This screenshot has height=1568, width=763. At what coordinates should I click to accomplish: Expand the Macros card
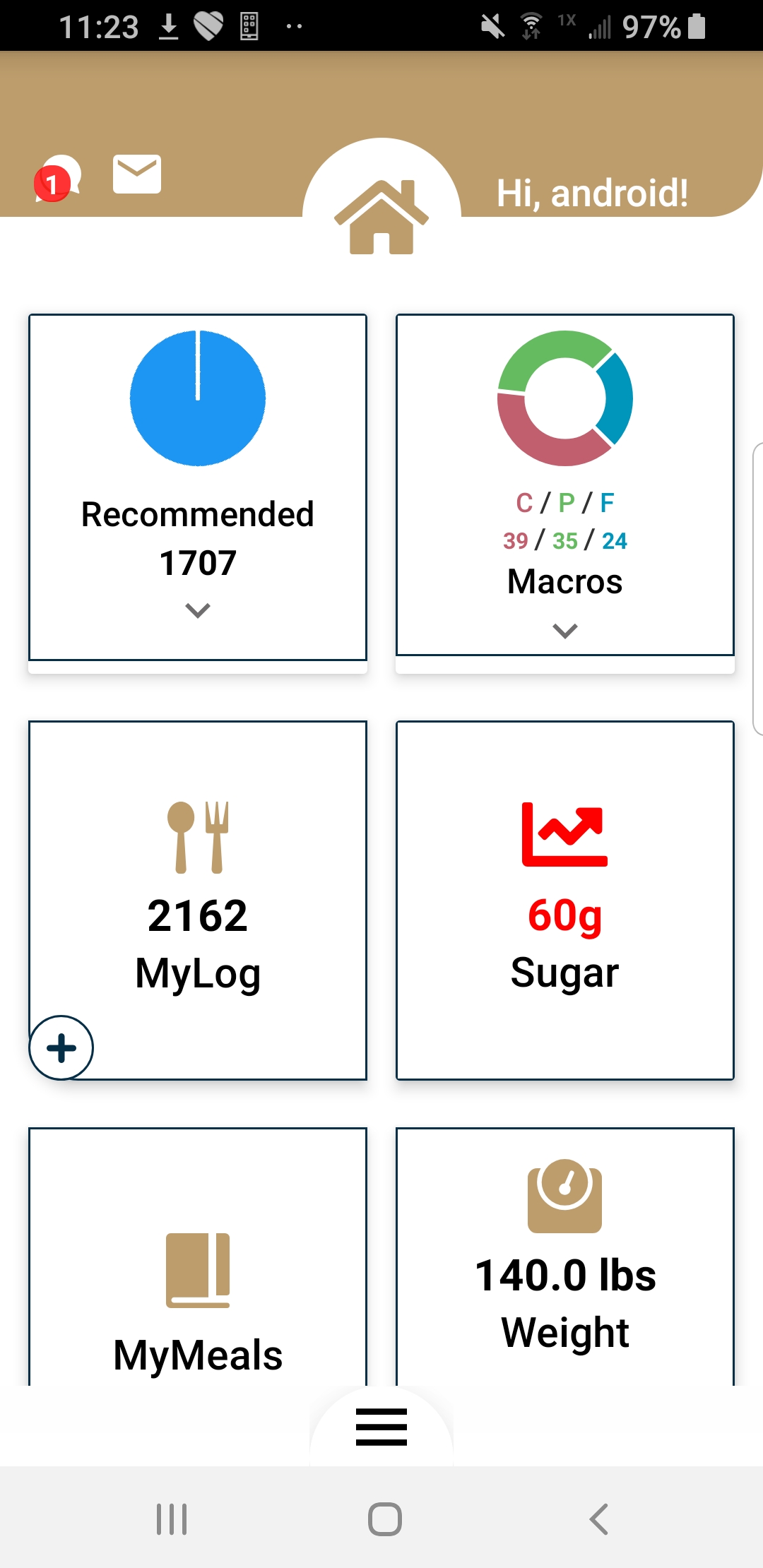click(564, 630)
